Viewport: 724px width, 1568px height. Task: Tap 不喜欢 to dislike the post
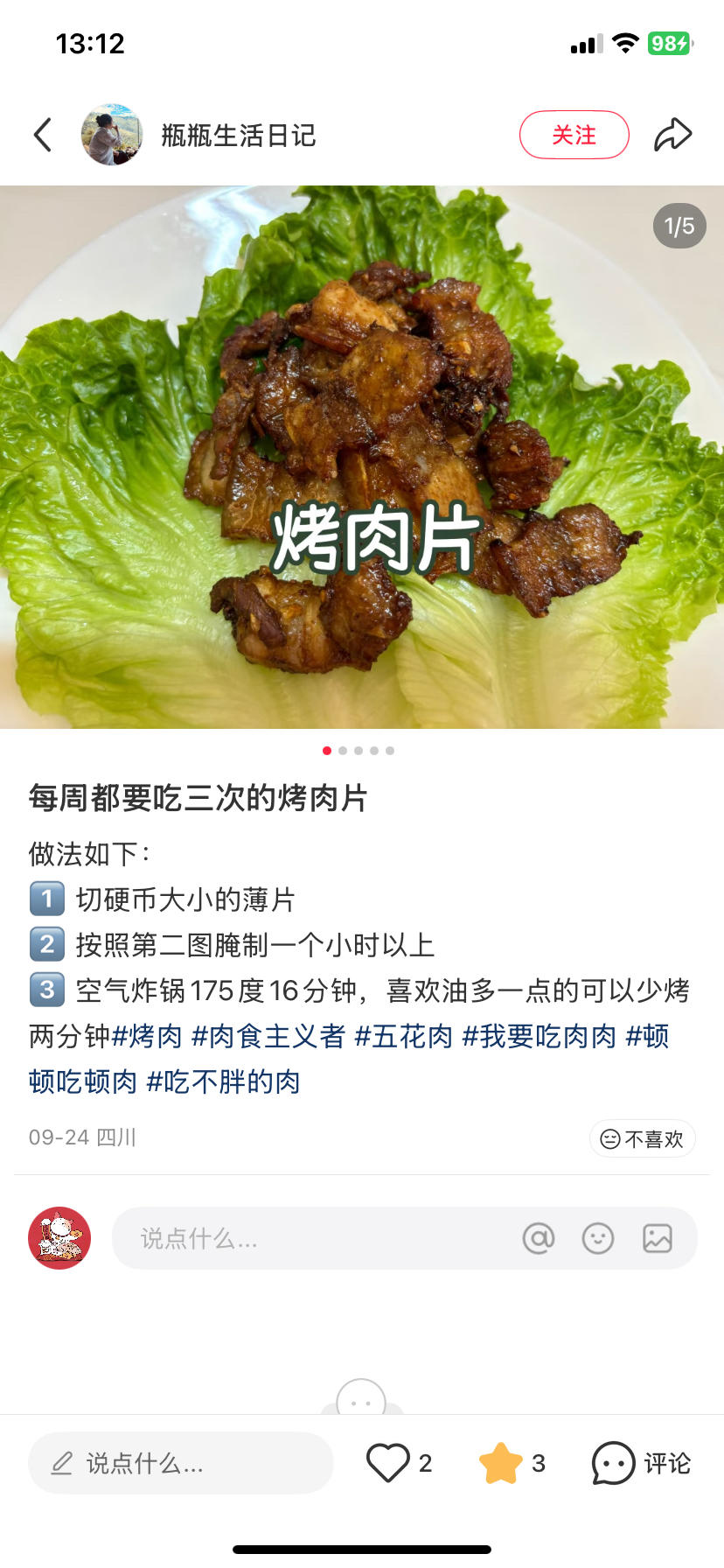[x=642, y=1137]
